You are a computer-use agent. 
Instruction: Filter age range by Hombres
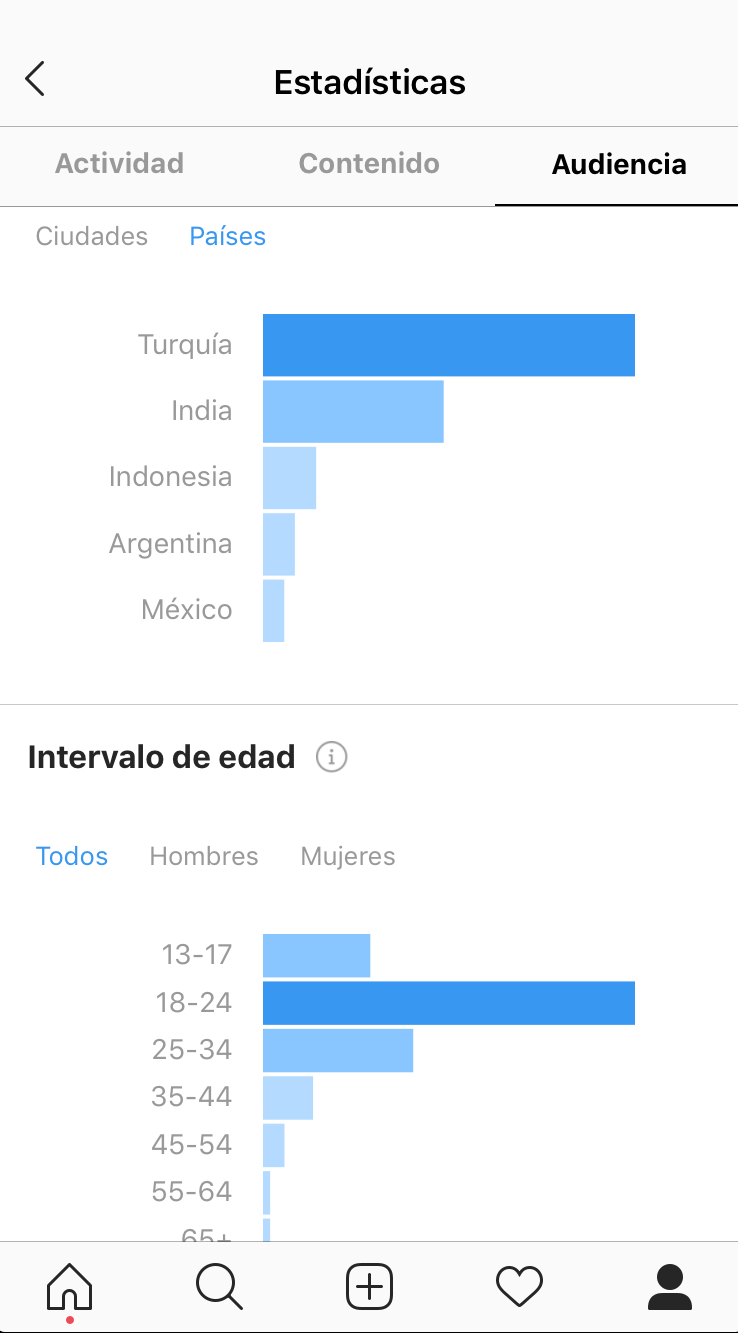(204, 856)
